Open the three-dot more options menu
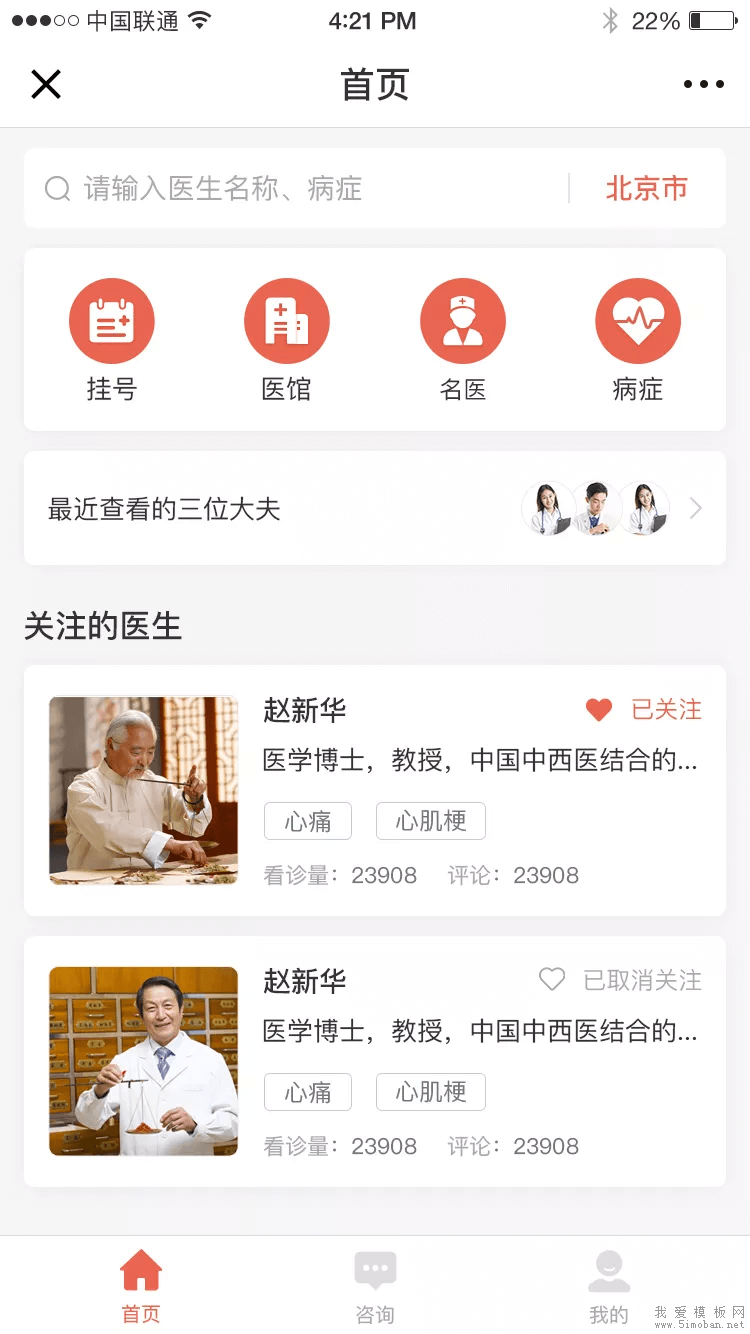The height and width of the screenshot is (1334, 750). click(703, 84)
